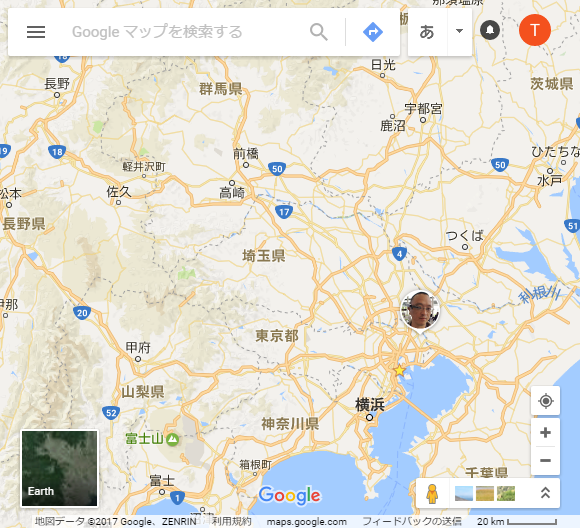Tap the magnifier search icon

click(319, 32)
